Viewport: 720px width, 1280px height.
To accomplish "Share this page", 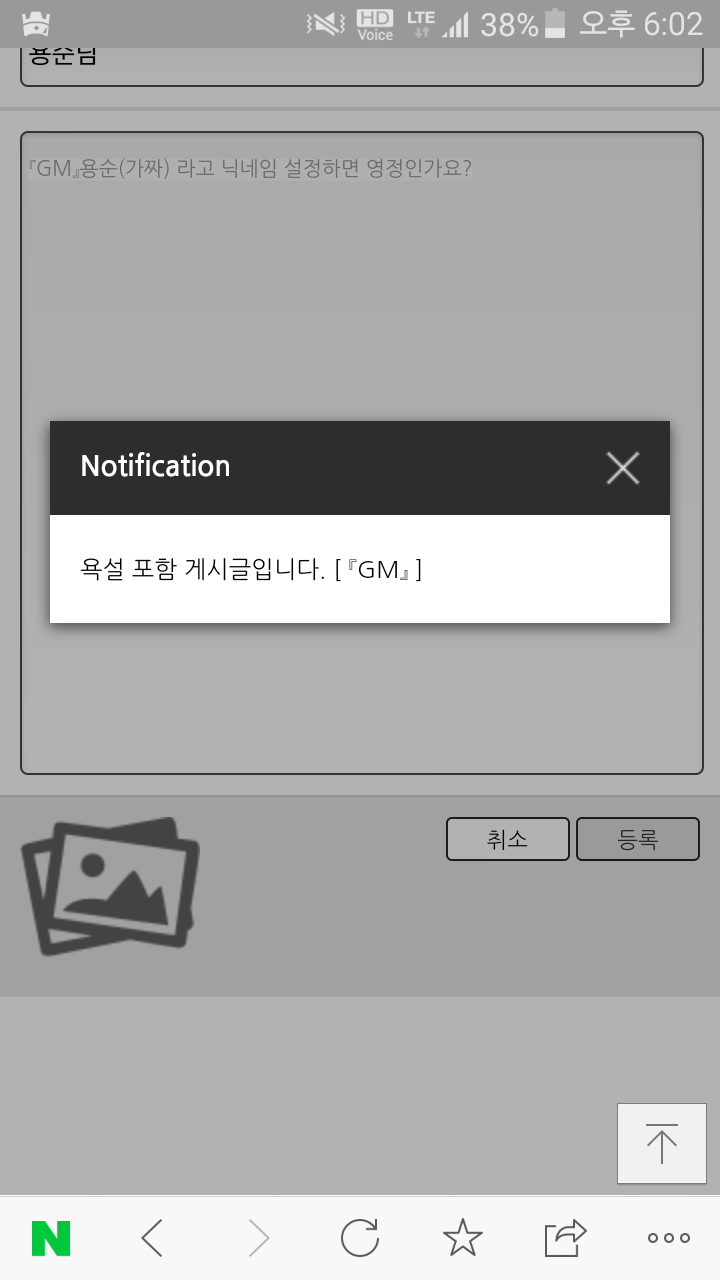I will (565, 1239).
